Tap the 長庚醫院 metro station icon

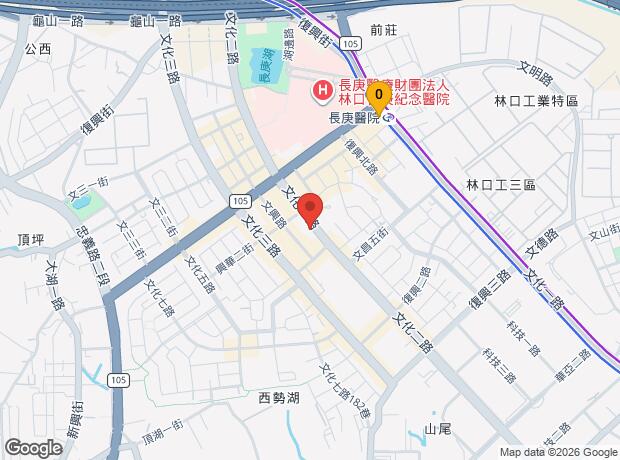click(389, 118)
